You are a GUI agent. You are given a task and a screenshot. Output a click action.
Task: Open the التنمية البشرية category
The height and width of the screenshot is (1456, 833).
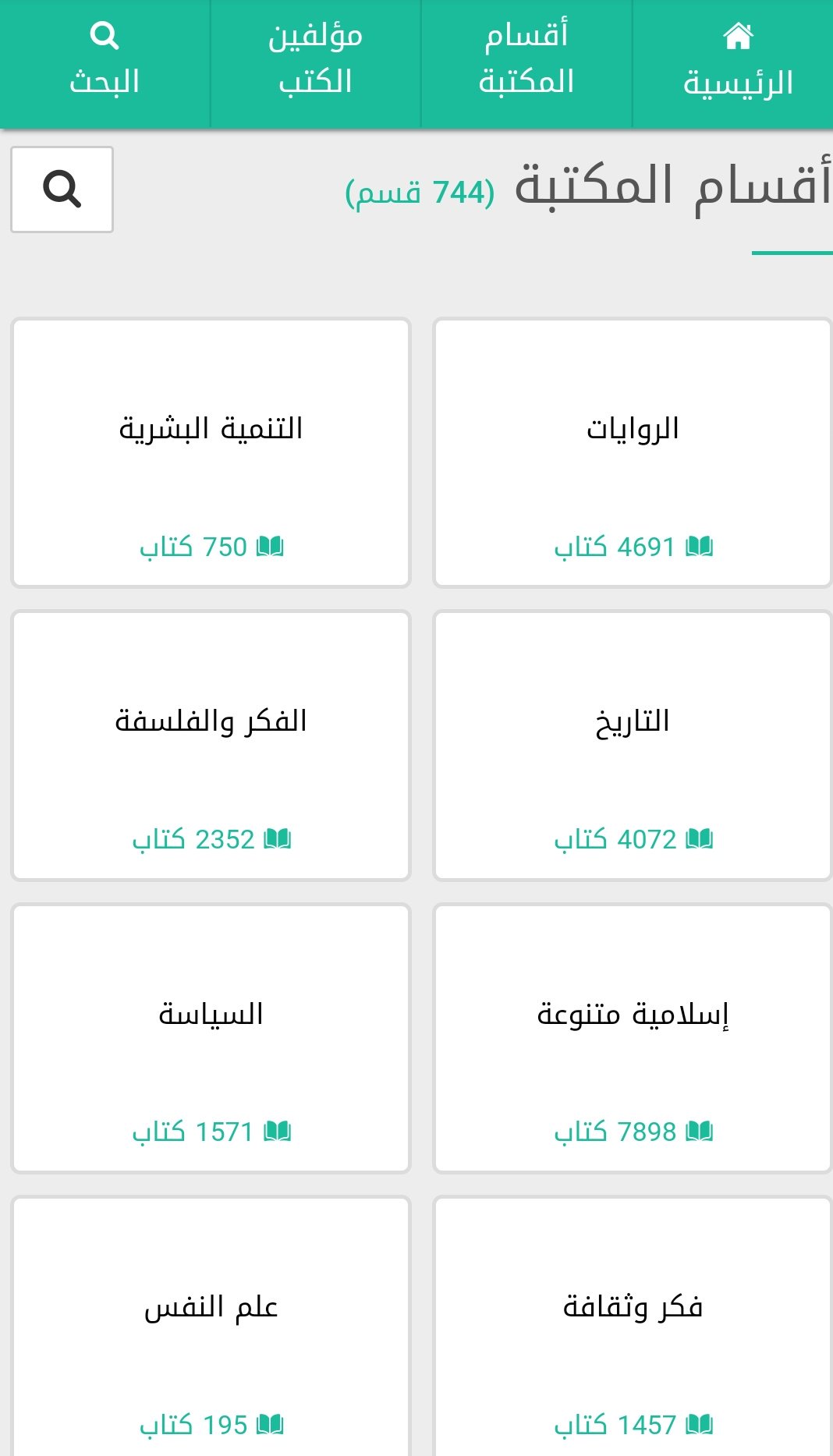pyautogui.click(x=211, y=452)
